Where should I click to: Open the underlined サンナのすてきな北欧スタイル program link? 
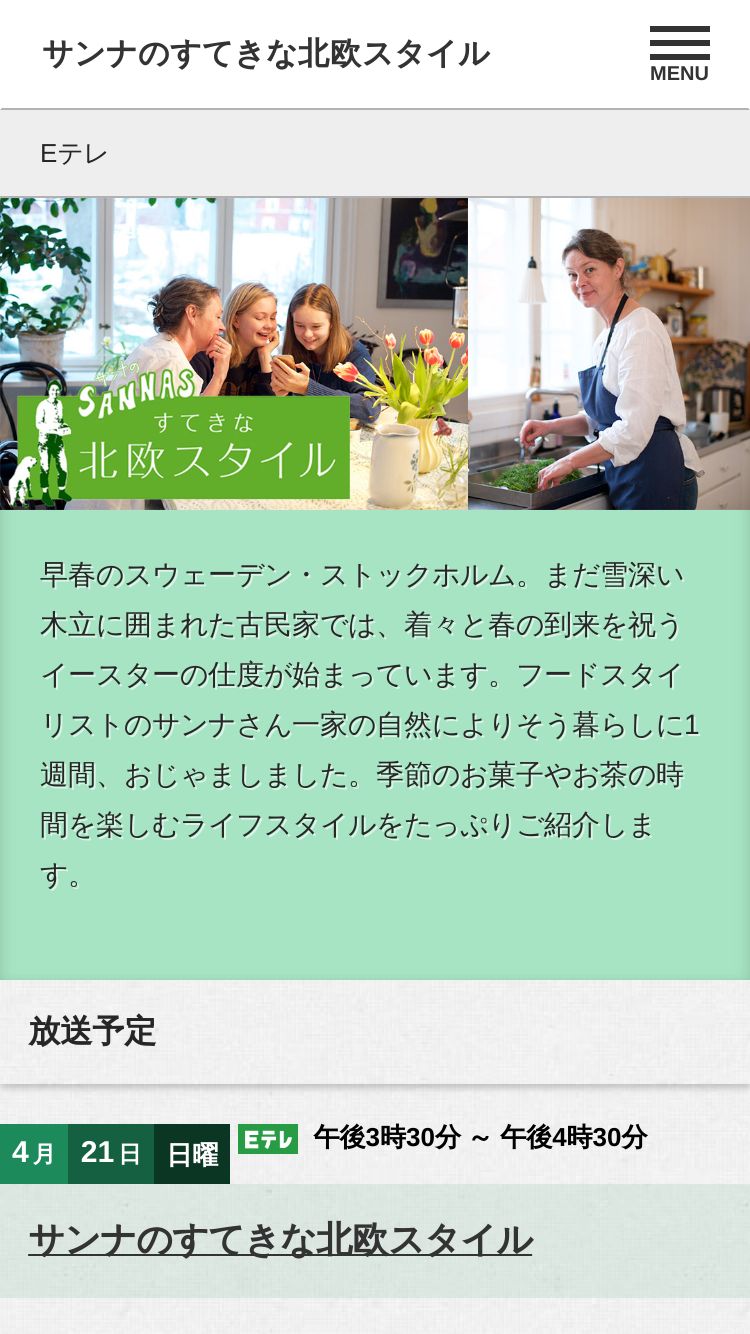click(280, 1240)
